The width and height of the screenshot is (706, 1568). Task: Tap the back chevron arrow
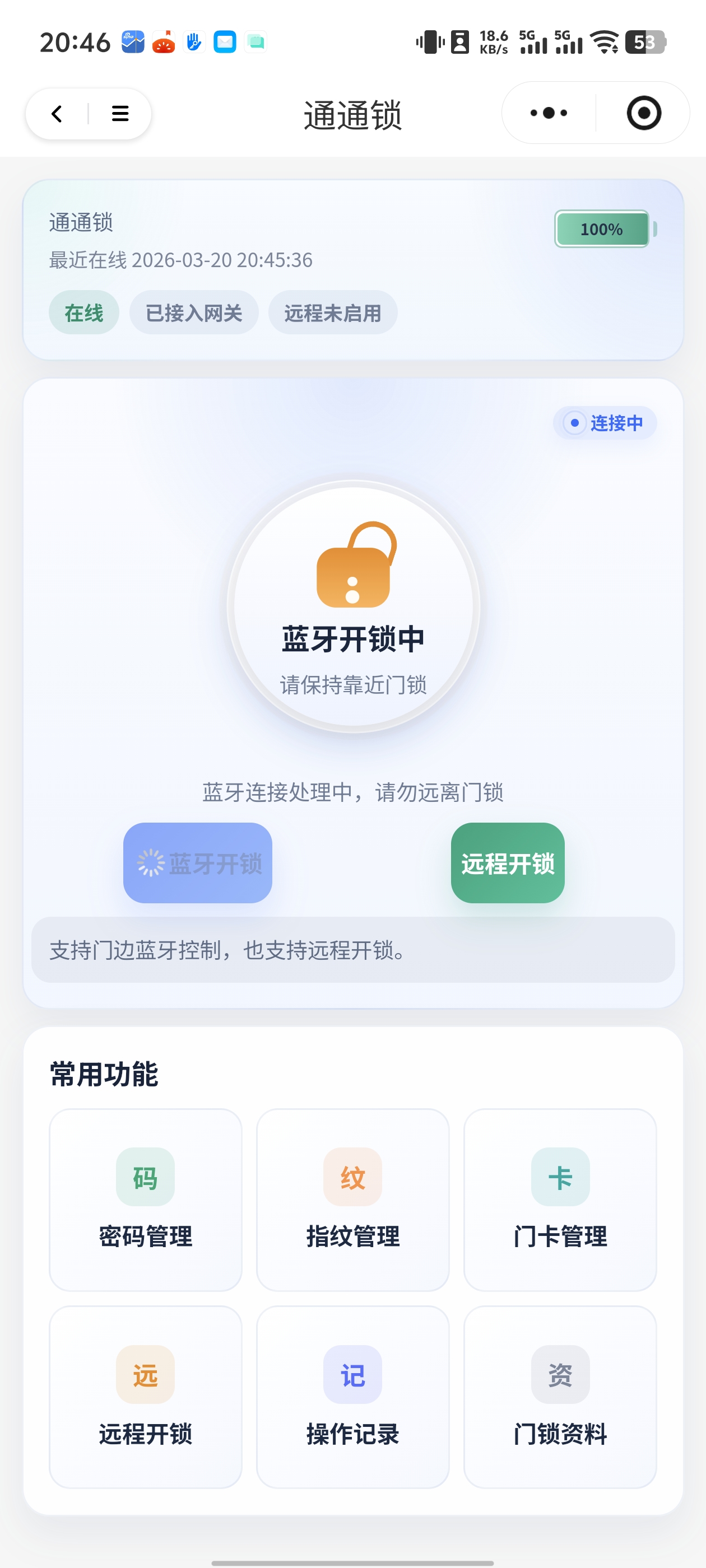(x=56, y=113)
